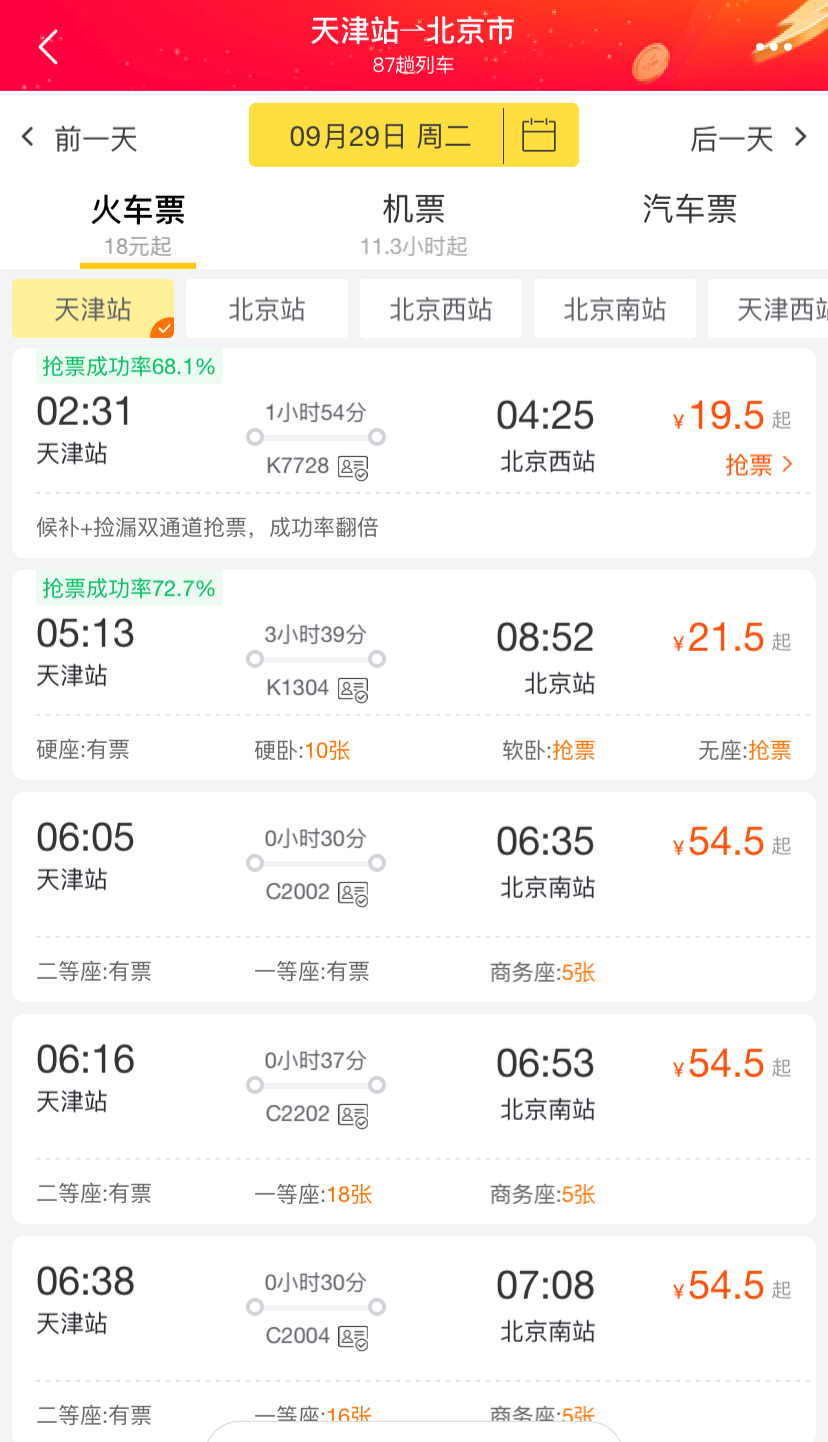Go back using the top-left arrow
828x1442 pixels.
pyautogui.click(x=47, y=47)
